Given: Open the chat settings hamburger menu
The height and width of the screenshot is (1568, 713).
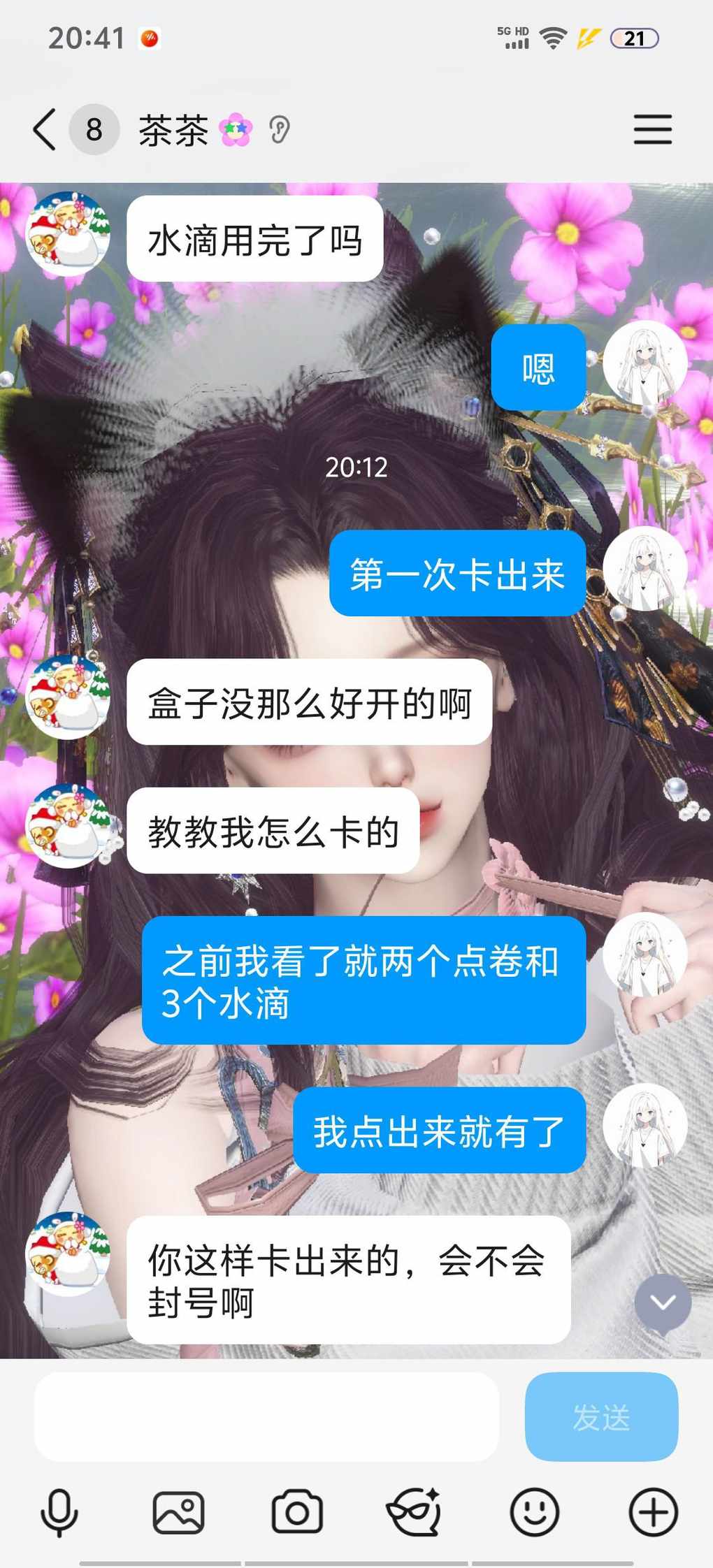Looking at the screenshot, I should (x=652, y=130).
